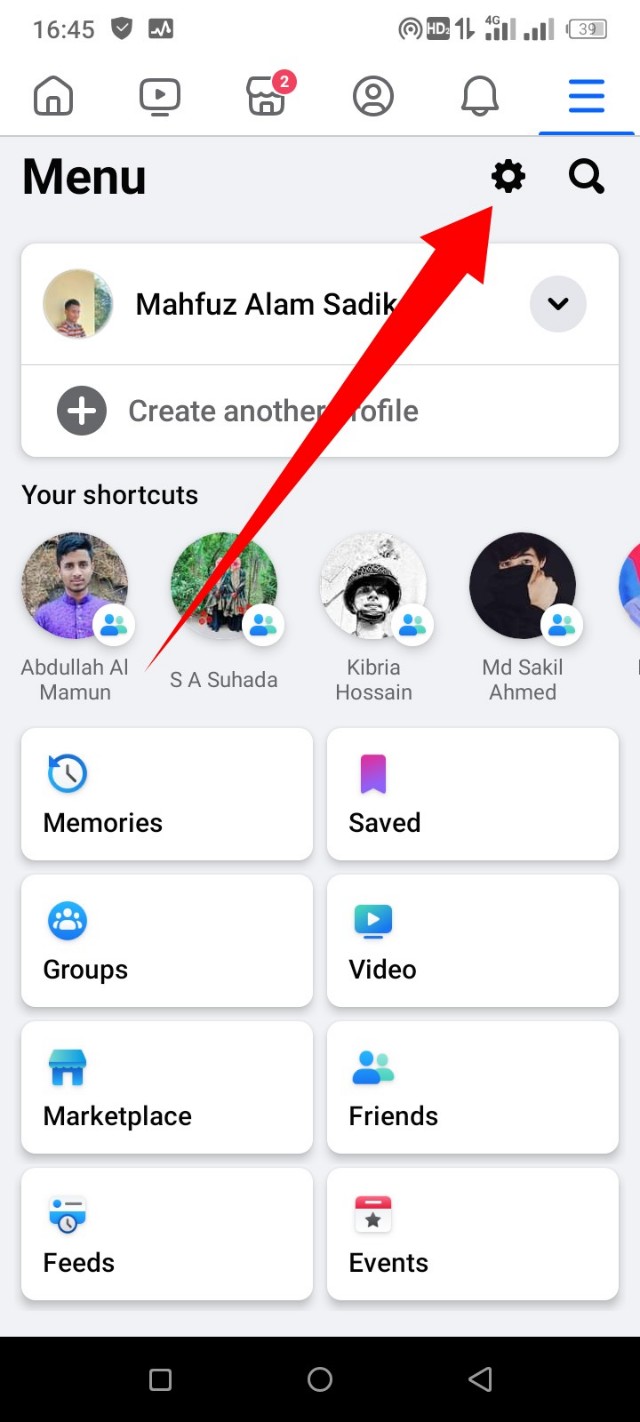The width and height of the screenshot is (640, 1422).
Task: Expand the profile switcher chevron
Action: pyautogui.click(x=557, y=304)
